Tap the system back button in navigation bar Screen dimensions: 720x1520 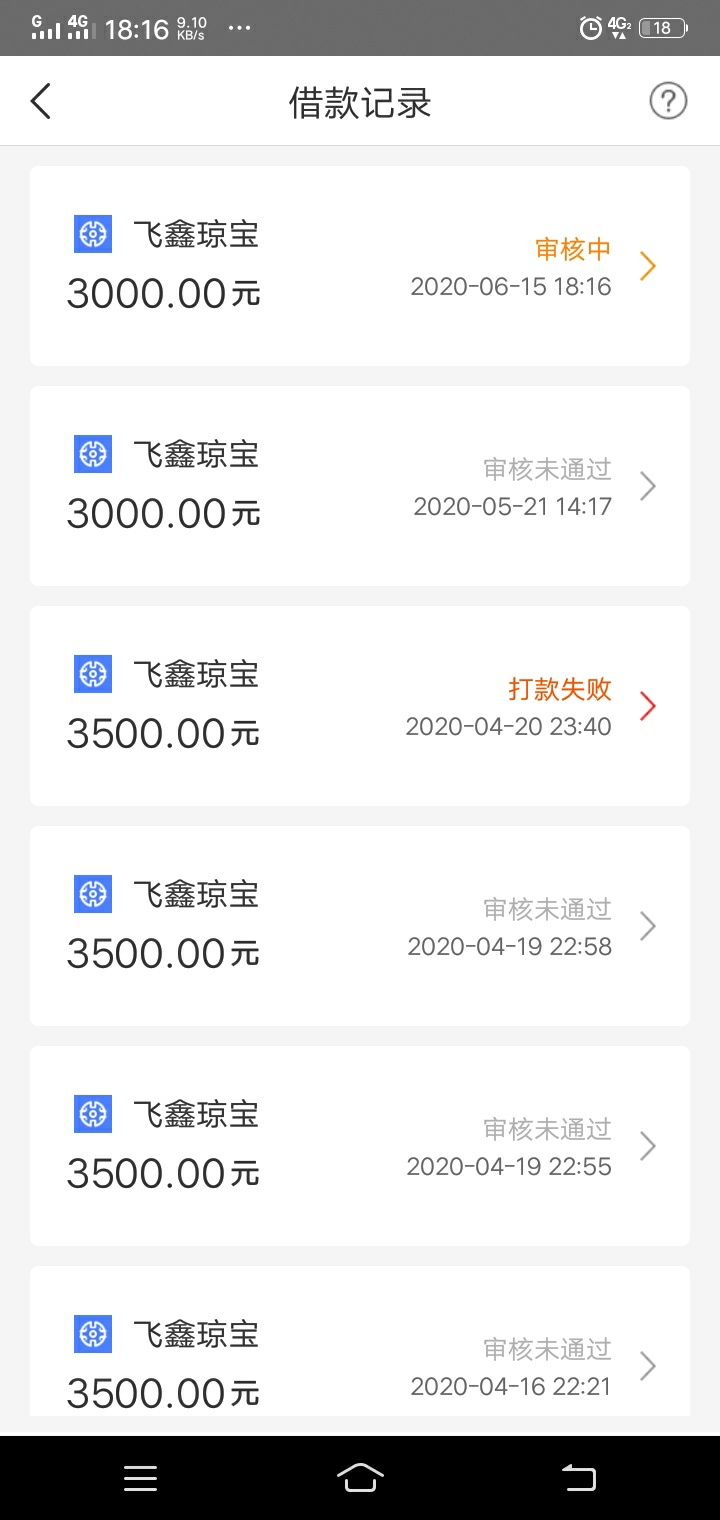click(578, 1478)
